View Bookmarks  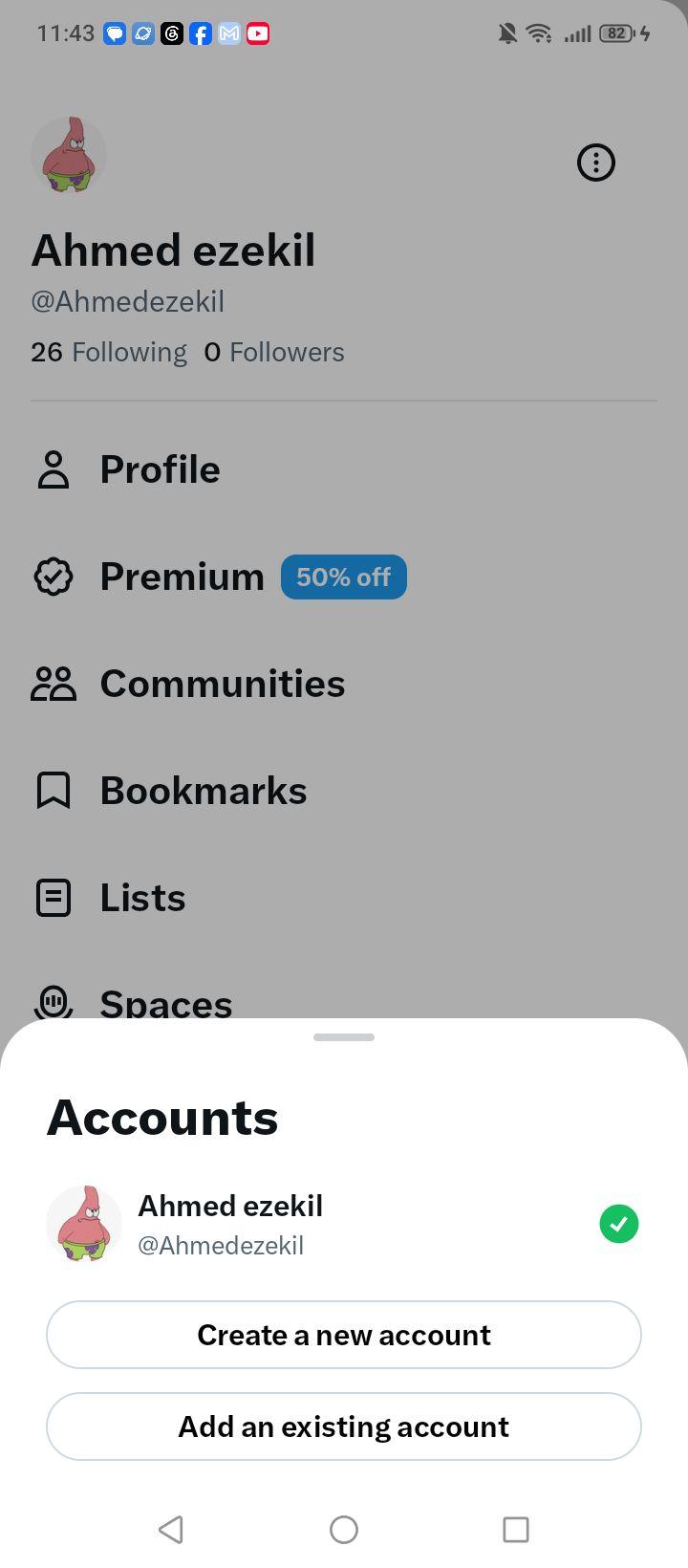[x=170, y=791]
